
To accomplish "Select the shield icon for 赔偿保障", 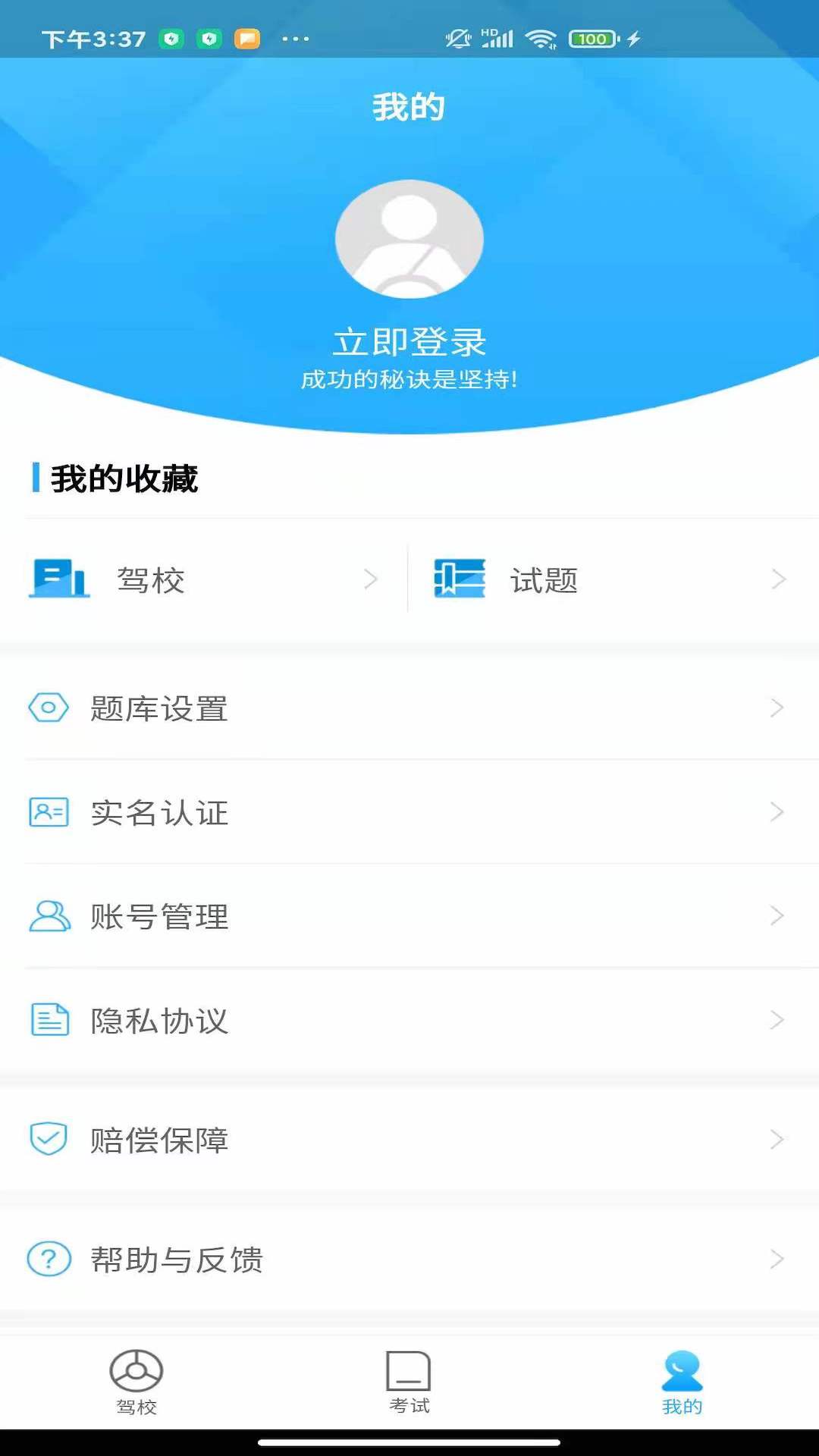I will [x=48, y=1138].
